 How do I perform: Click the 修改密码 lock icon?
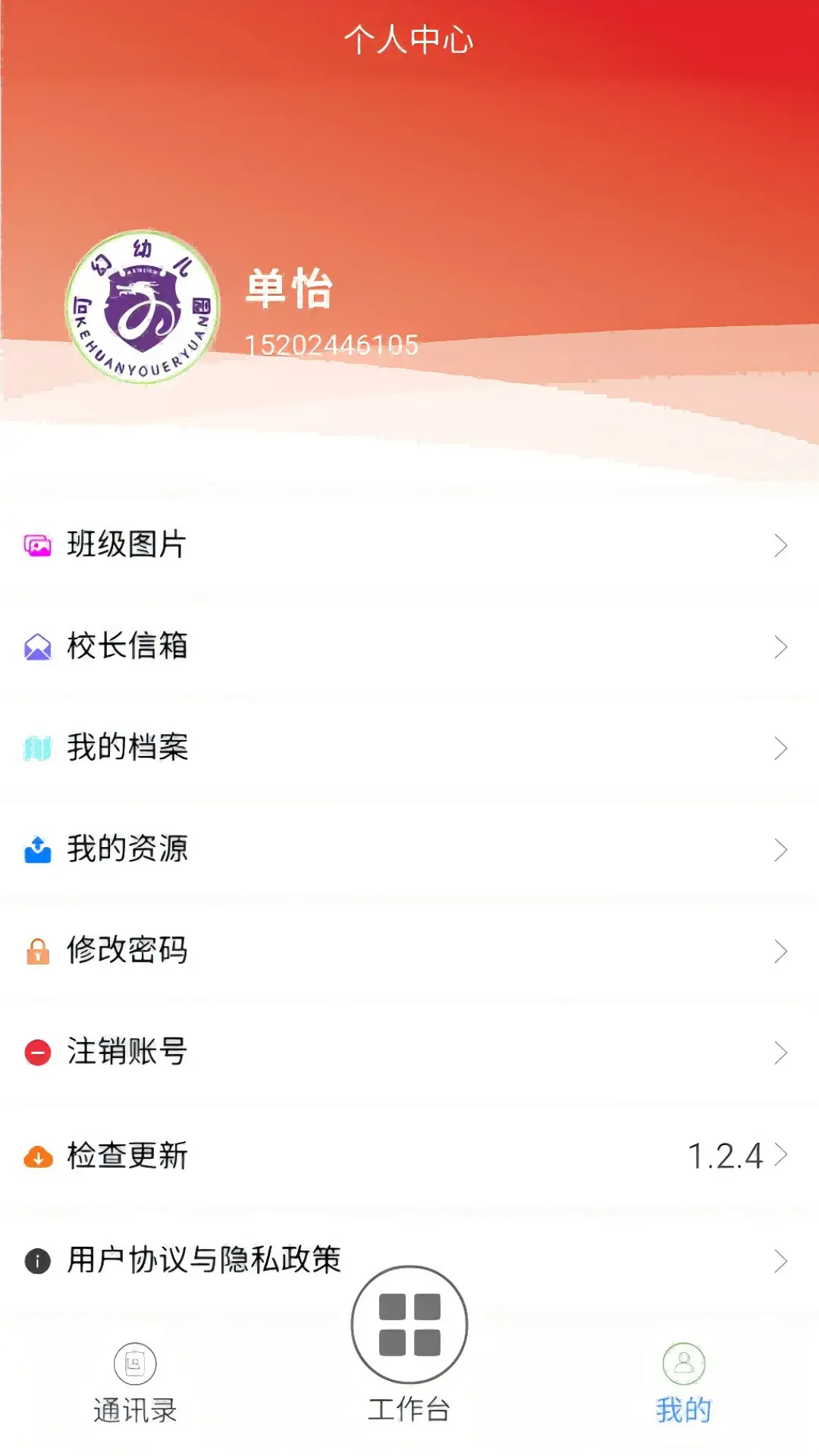(37, 951)
